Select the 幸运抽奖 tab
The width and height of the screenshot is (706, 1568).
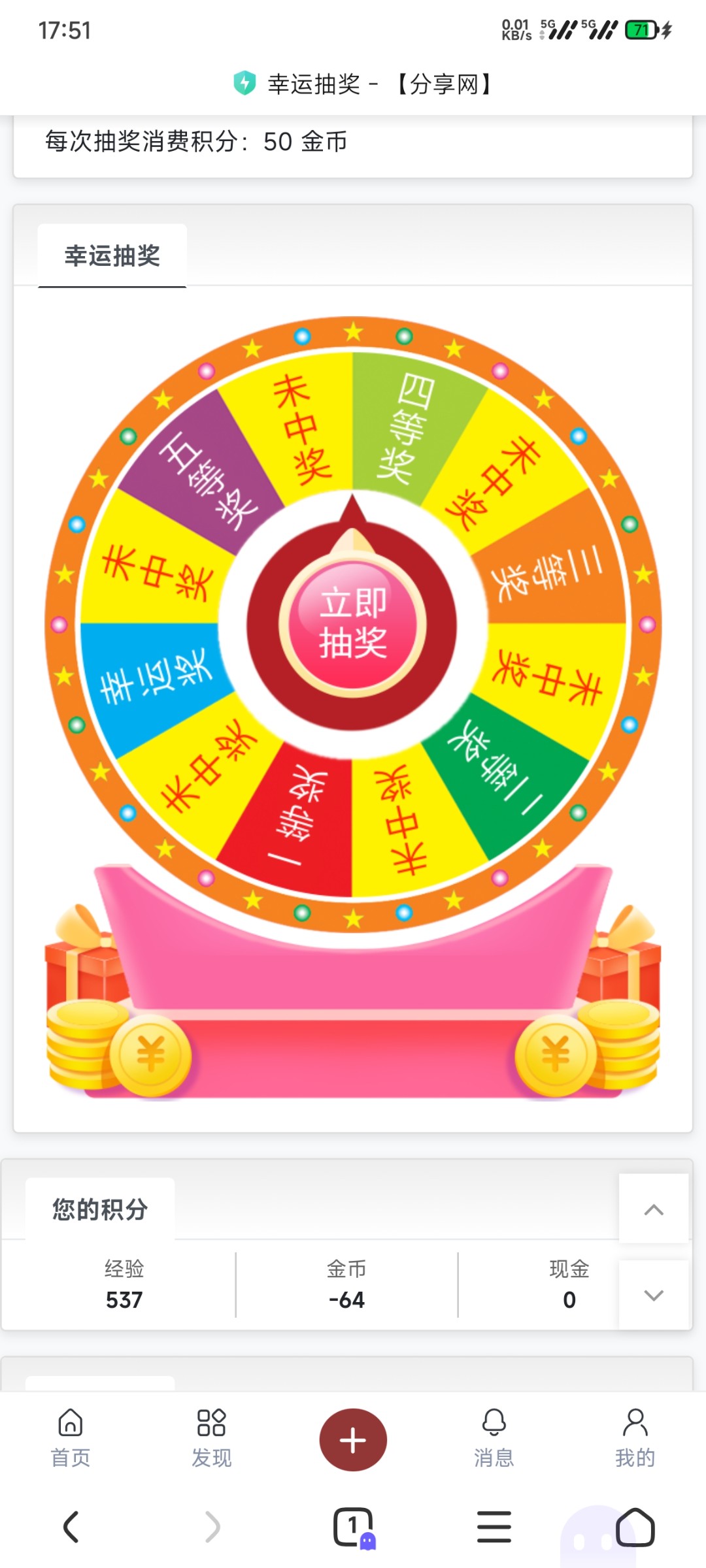pos(112,255)
